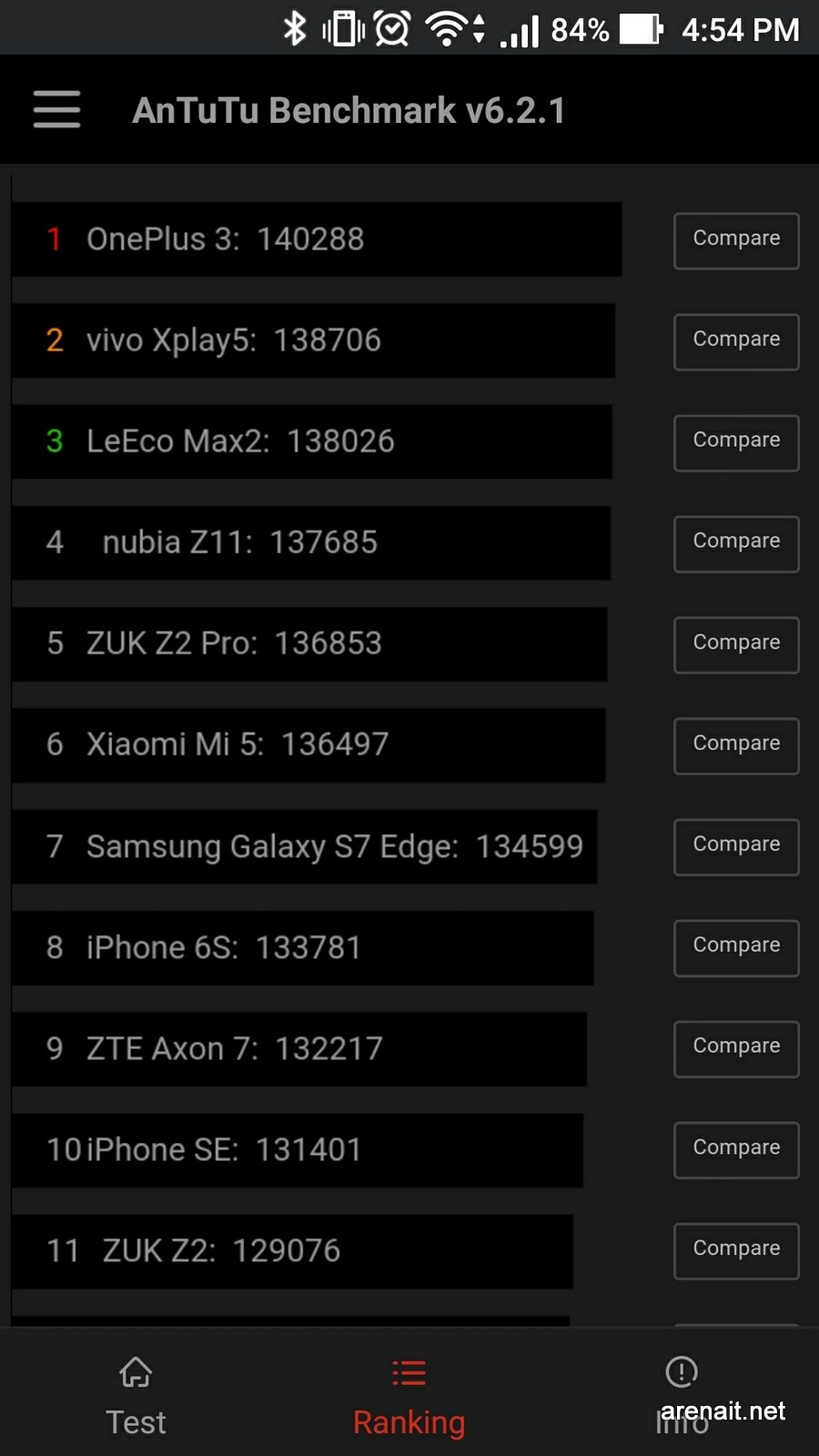Compare with LeEco Max2
The width and height of the screenshot is (819, 1456).
736,442
